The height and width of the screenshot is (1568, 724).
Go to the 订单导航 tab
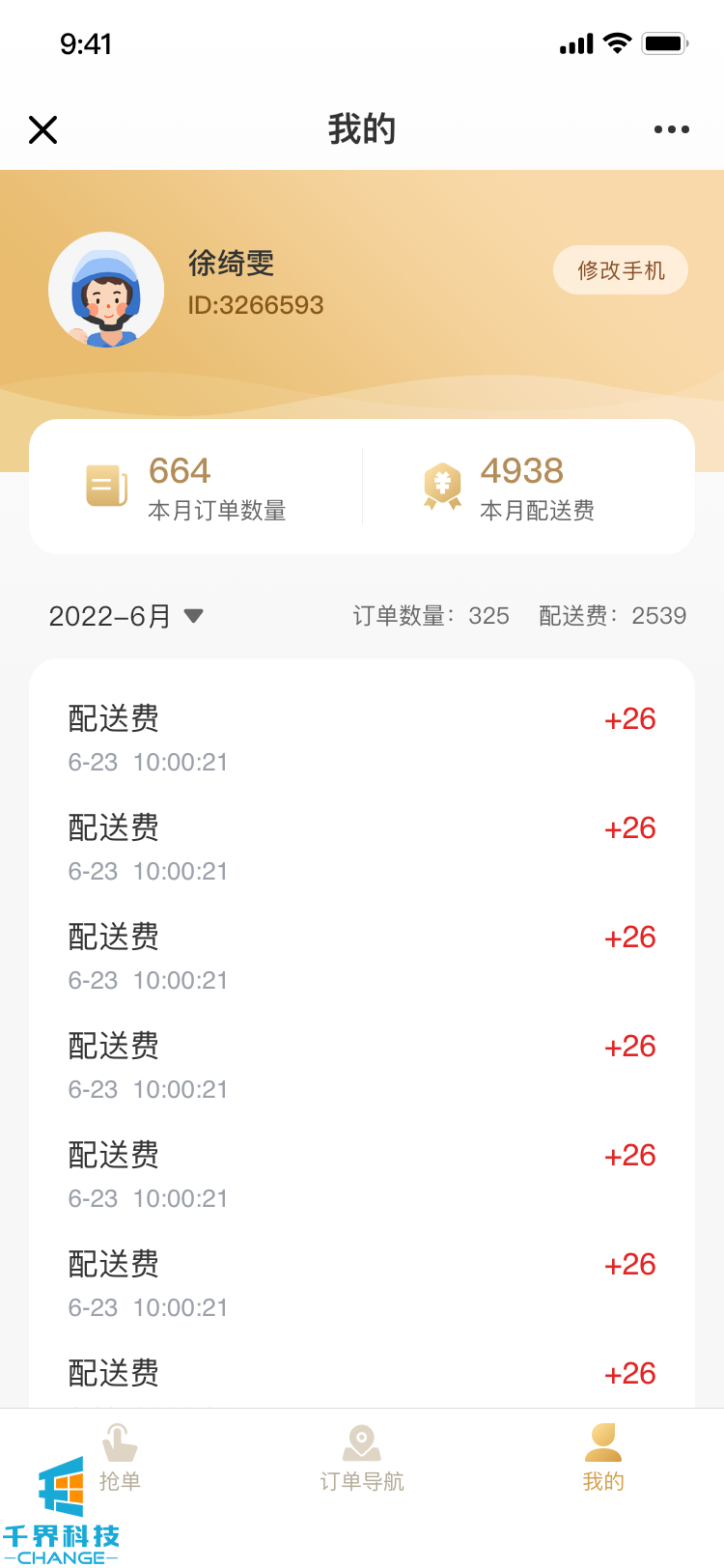(x=362, y=1458)
